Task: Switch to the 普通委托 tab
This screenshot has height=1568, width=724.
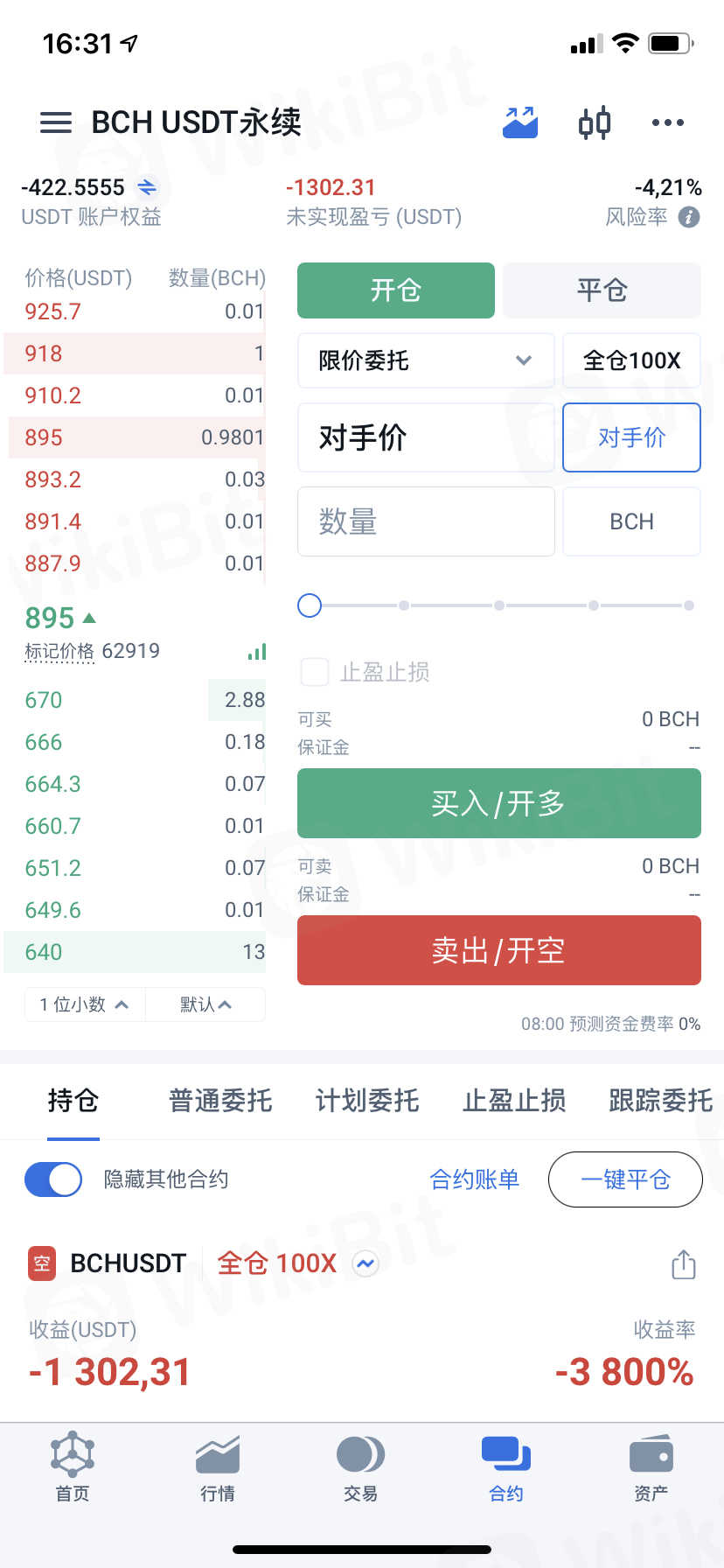Action: [x=220, y=1101]
